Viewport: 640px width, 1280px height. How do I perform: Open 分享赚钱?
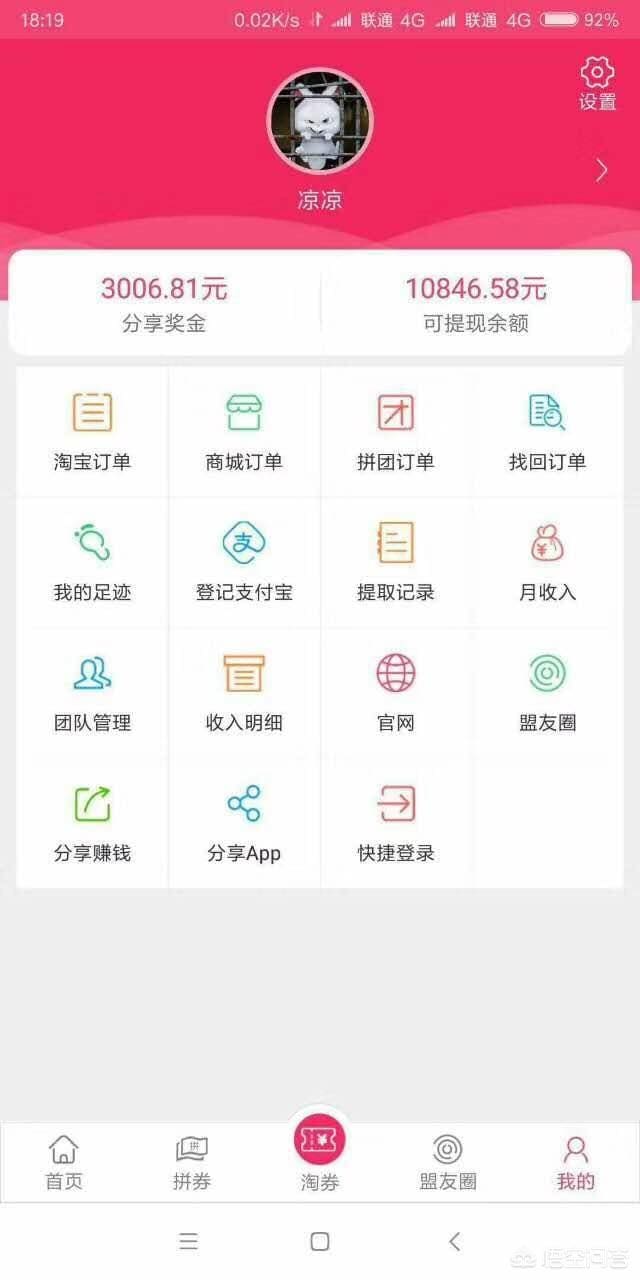[92, 823]
